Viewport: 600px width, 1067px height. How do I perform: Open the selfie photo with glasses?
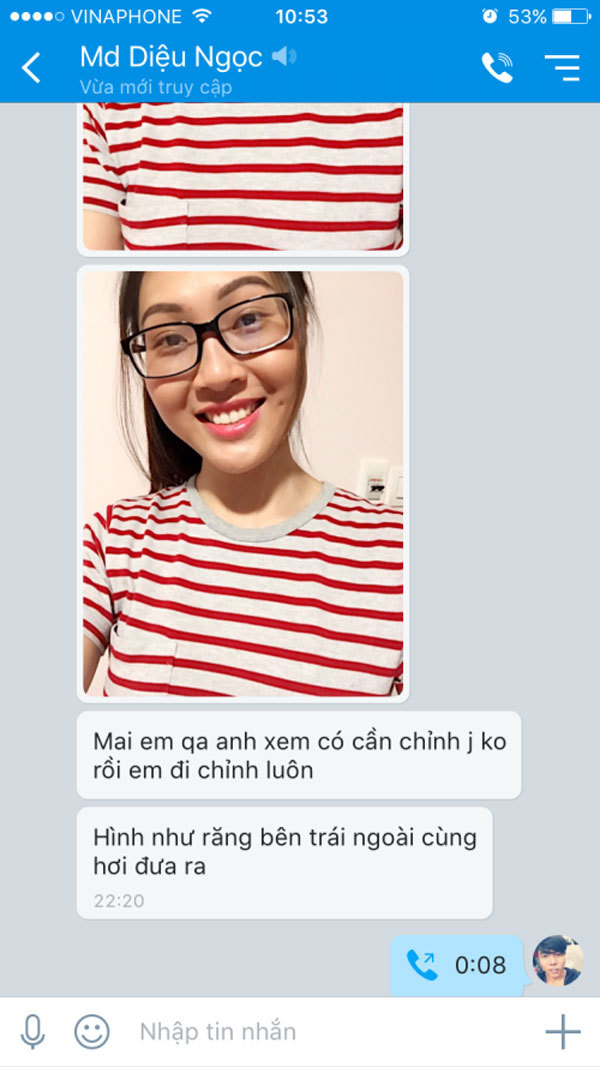point(243,483)
